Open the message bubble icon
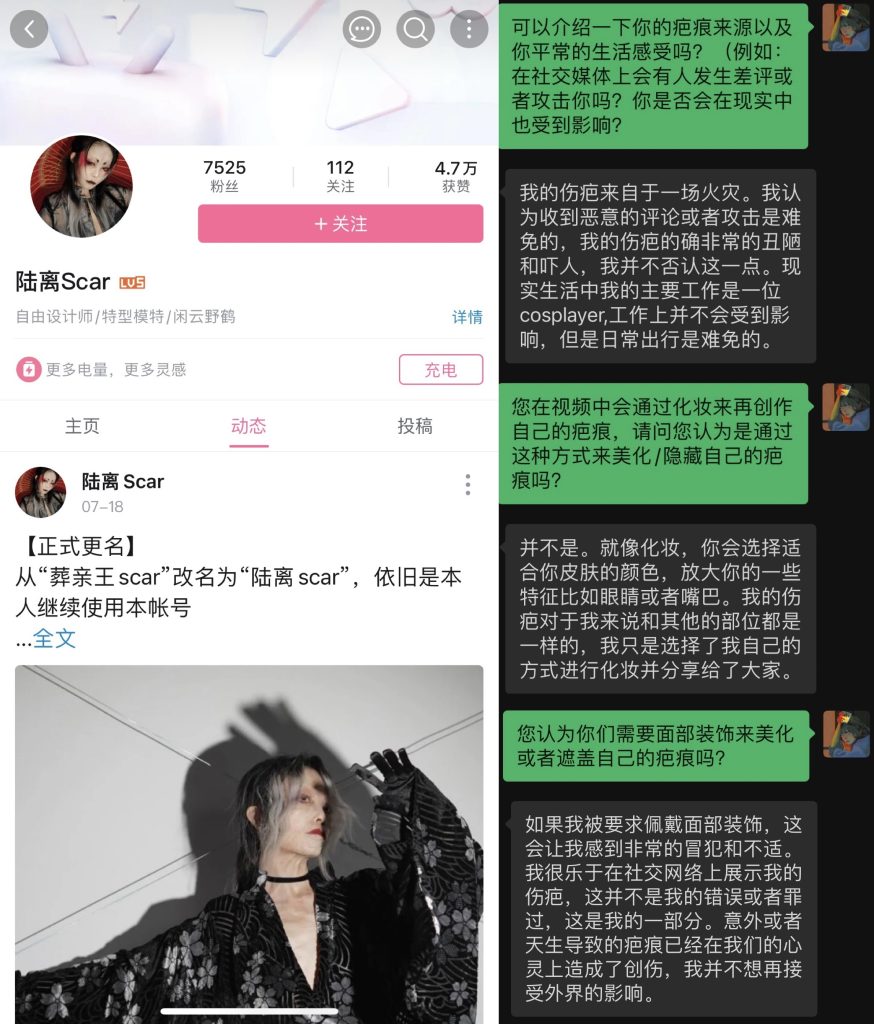The image size is (874, 1024). coord(362,30)
